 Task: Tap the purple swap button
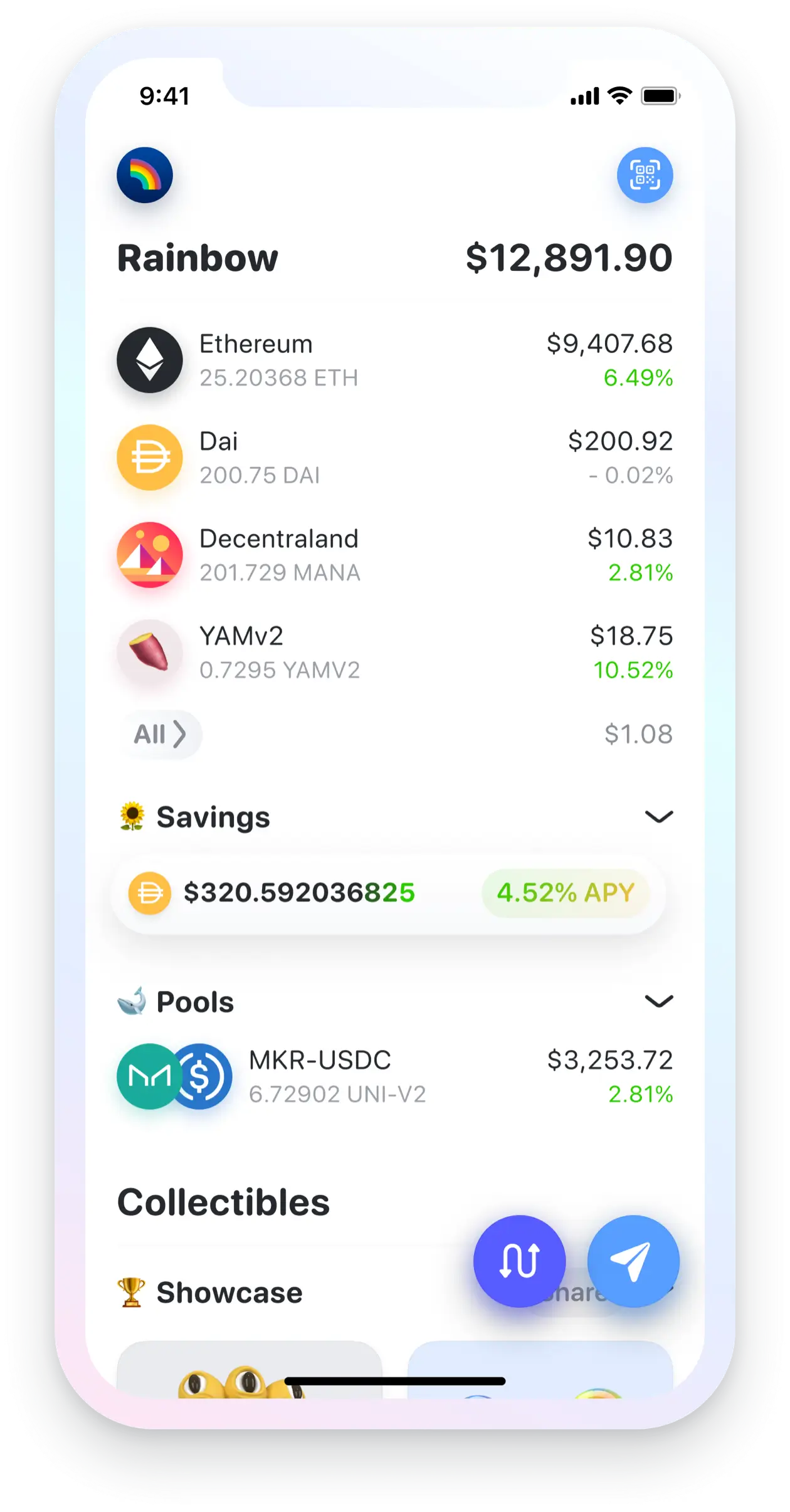coord(519,1261)
